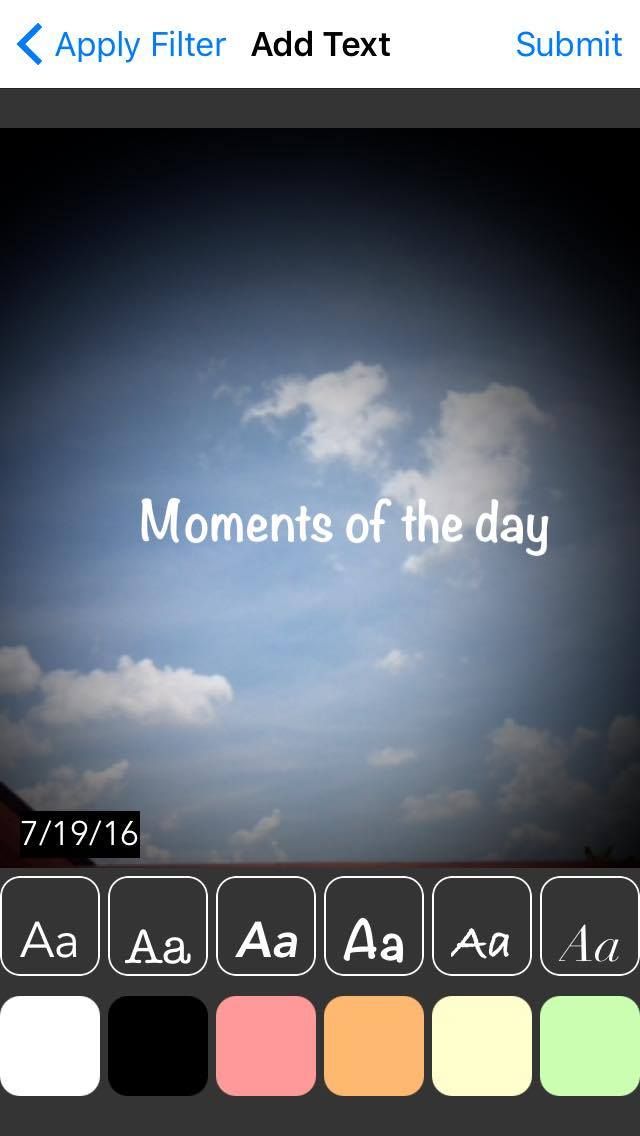Apply the light italic serif font
Screen dimensions: 640x1136
pyautogui.click(x=589, y=926)
